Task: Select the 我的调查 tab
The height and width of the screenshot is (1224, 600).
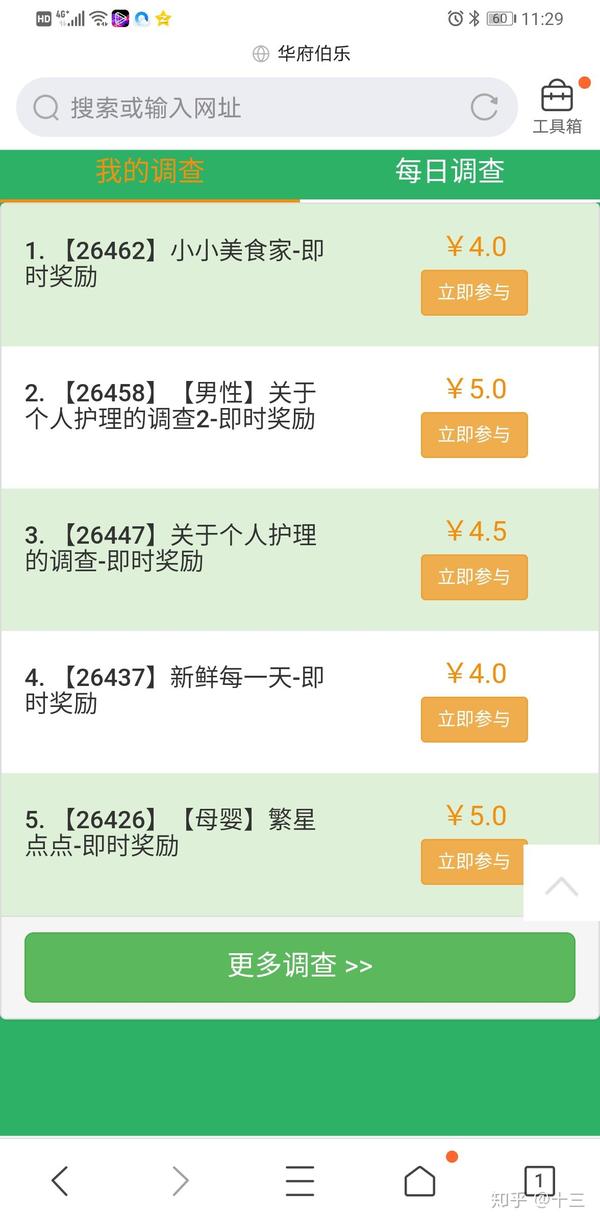Action: click(x=150, y=171)
